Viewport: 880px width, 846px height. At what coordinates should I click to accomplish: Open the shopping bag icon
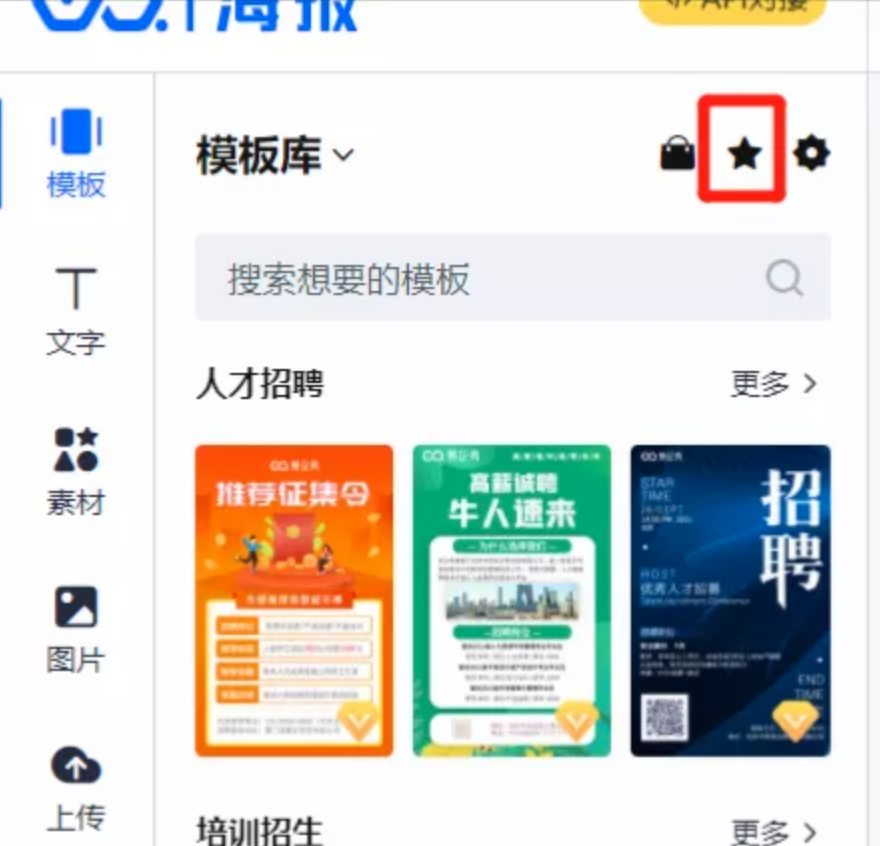click(678, 153)
